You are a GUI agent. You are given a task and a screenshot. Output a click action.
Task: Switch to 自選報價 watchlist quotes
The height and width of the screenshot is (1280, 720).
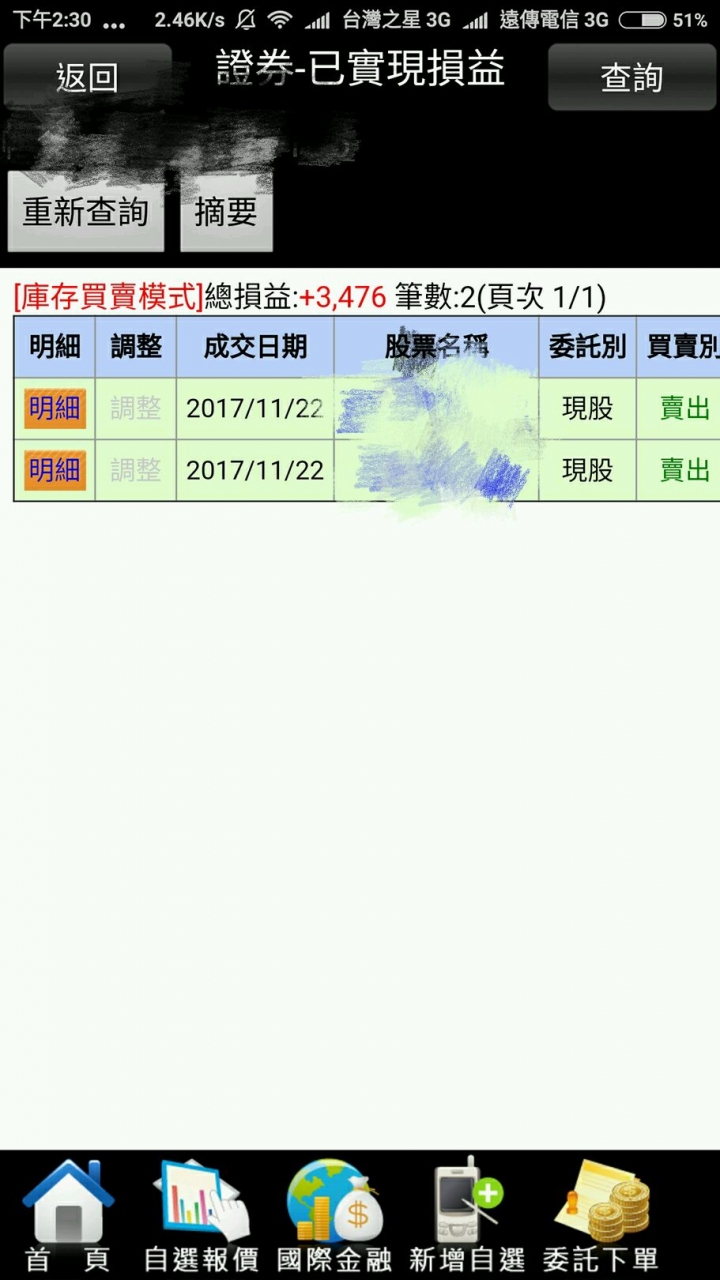tap(201, 1215)
